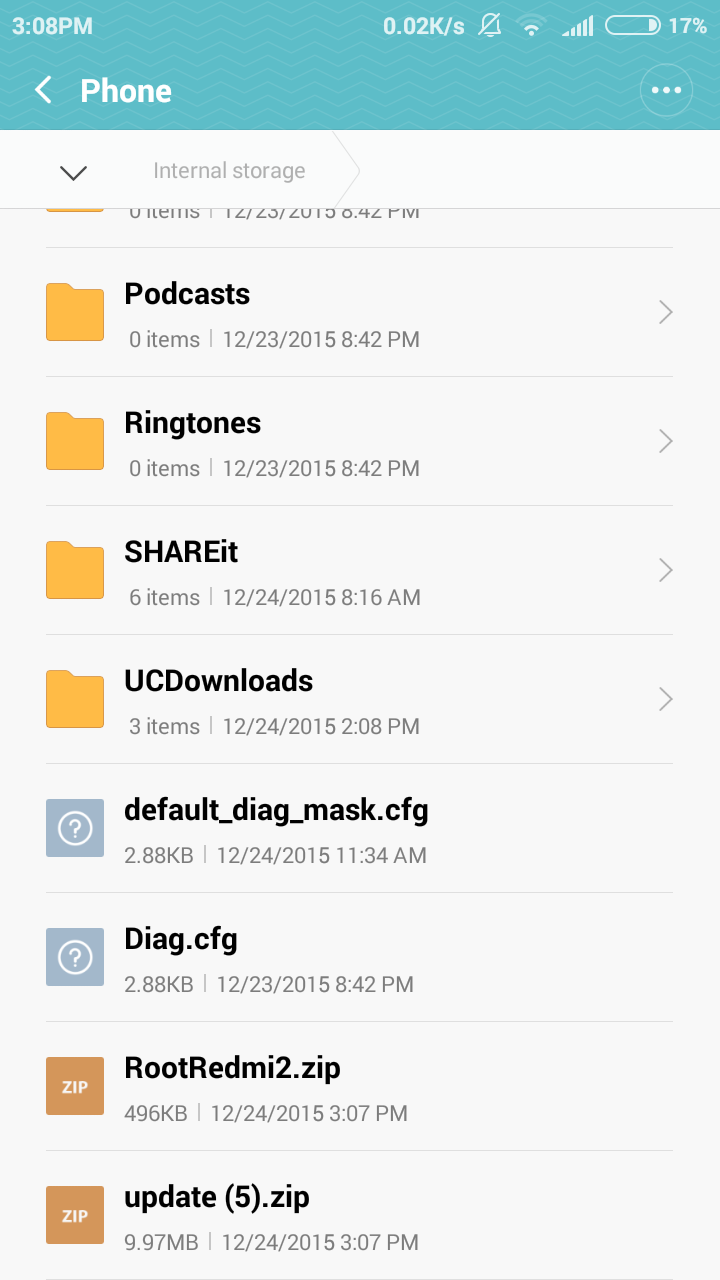The image size is (720, 1280).
Task: Open the default_diag_mask.cfg file
Action: pos(360,829)
